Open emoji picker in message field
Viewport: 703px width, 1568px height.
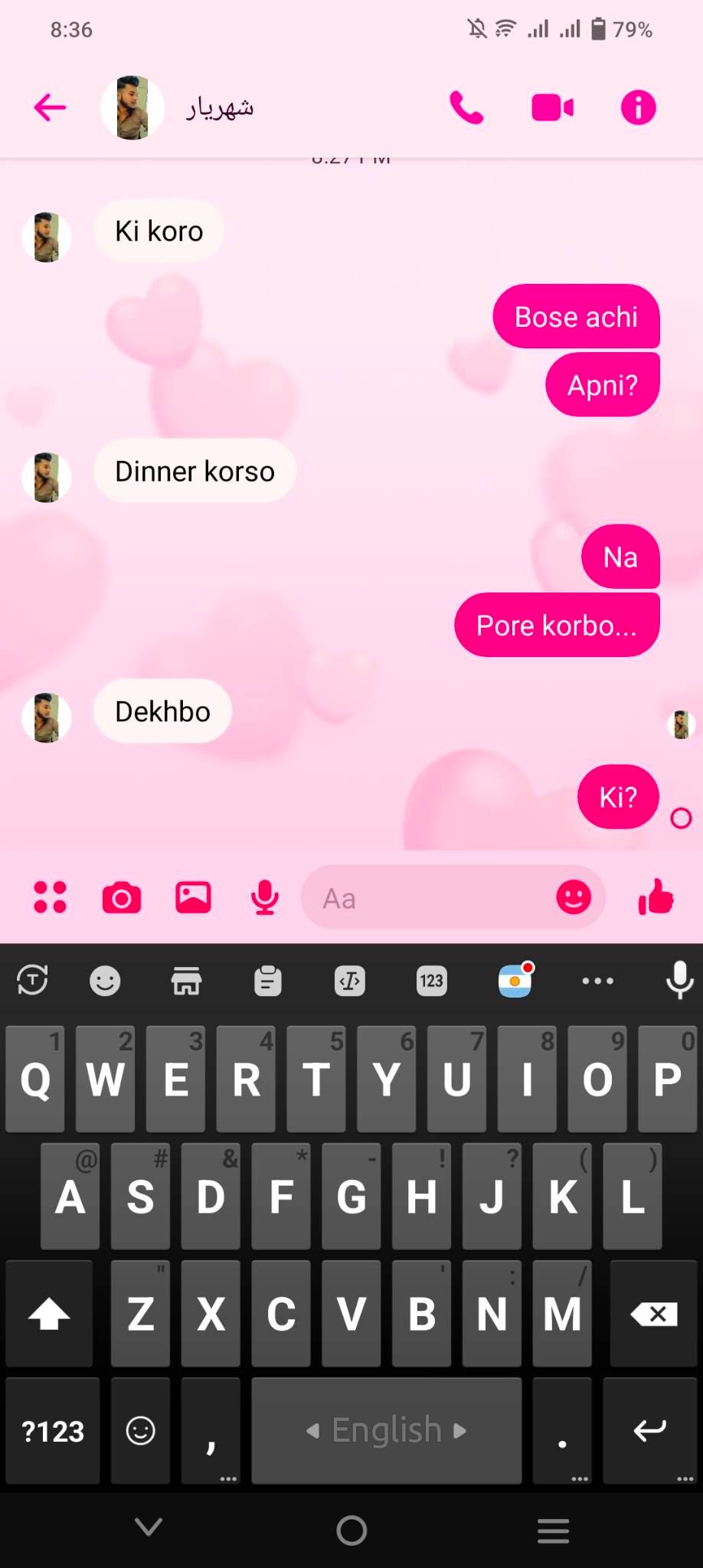pyautogui.click(x=574, y=897)
